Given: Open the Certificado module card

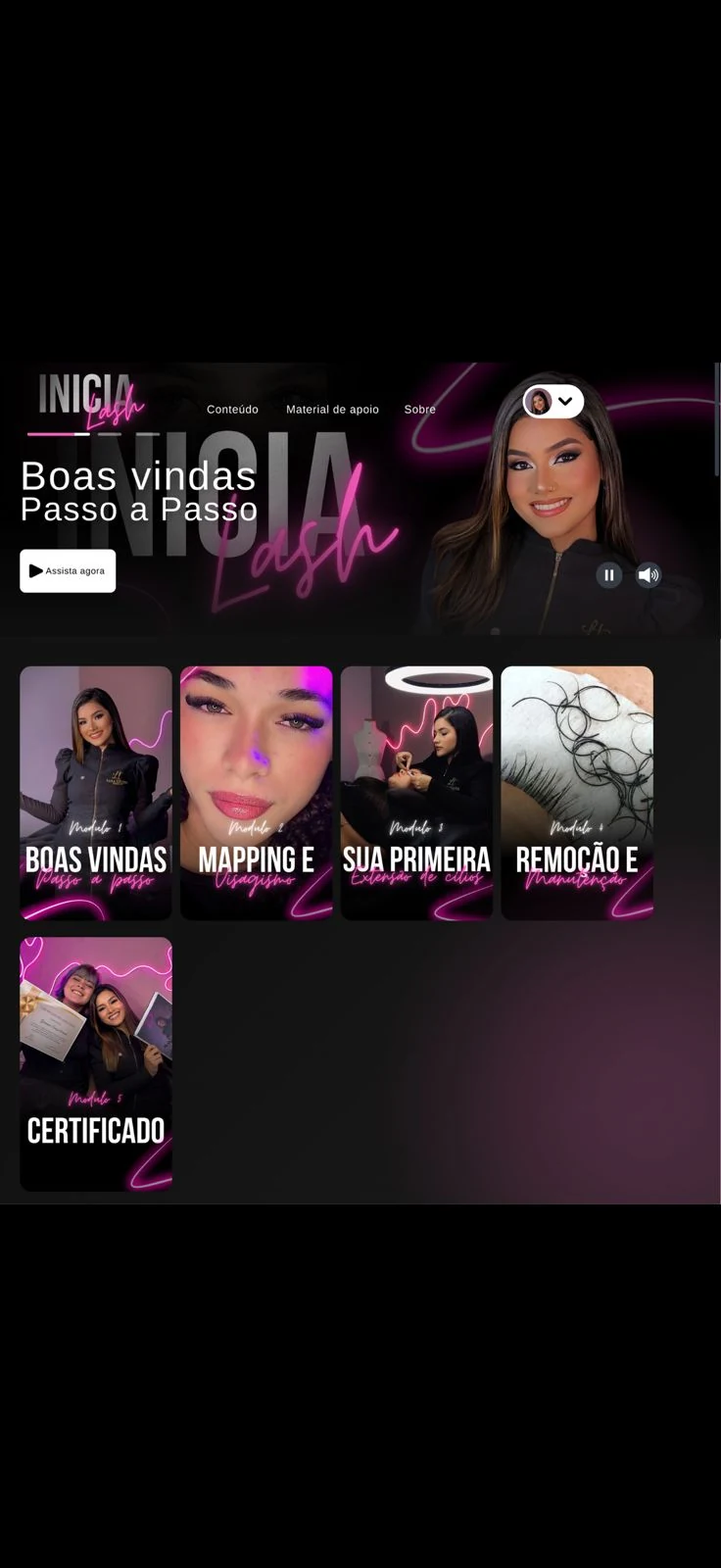Looking at the screenshot, I should coord(96,1064).
